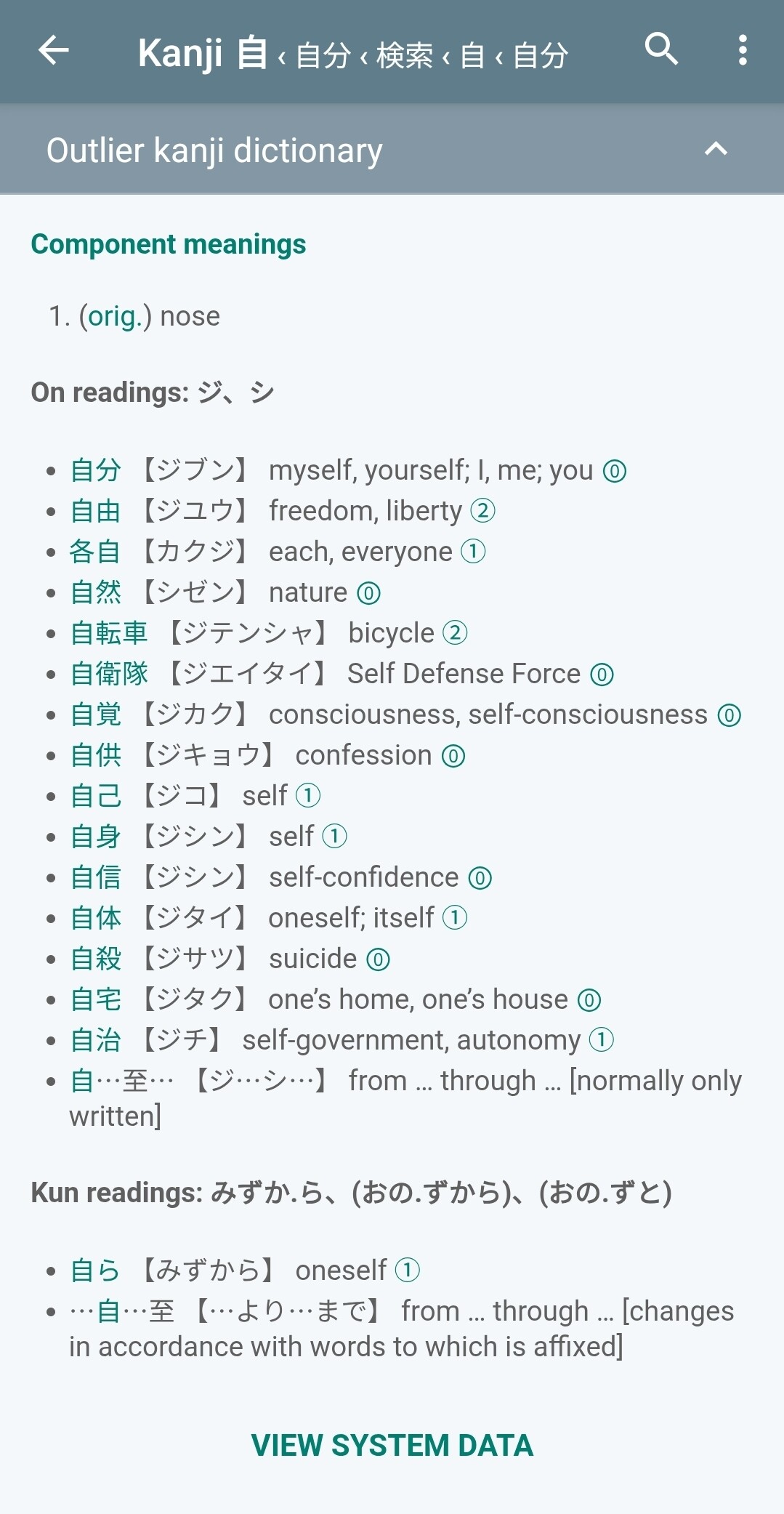Collapse the Outlier kanji dictionary section
This screenshot has height=1514, width=784.
click(716, 149)
